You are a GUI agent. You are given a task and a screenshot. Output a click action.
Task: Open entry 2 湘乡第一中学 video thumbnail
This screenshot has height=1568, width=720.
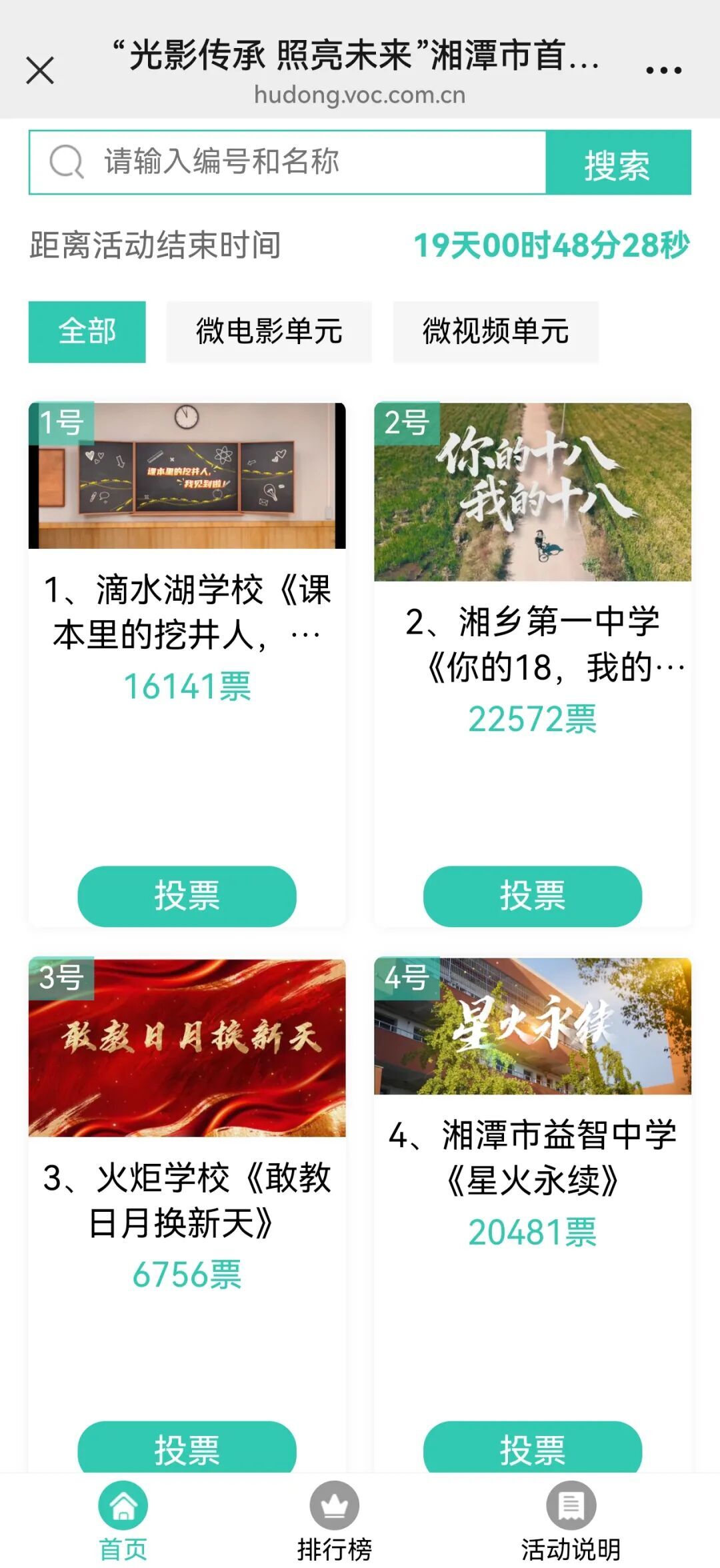532,492
